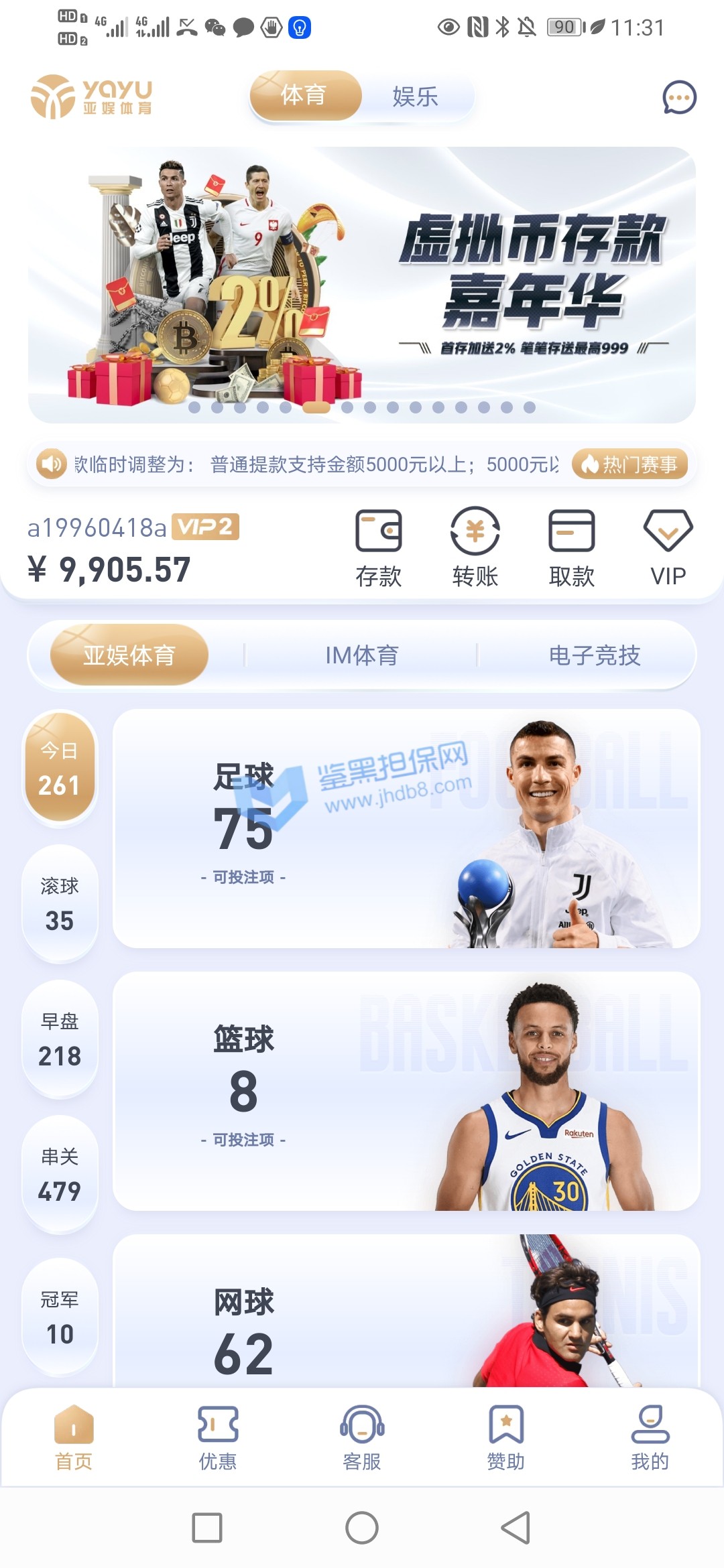Tap the system back button
The image size is (724, 1568).
click(x=516, y=1528)
